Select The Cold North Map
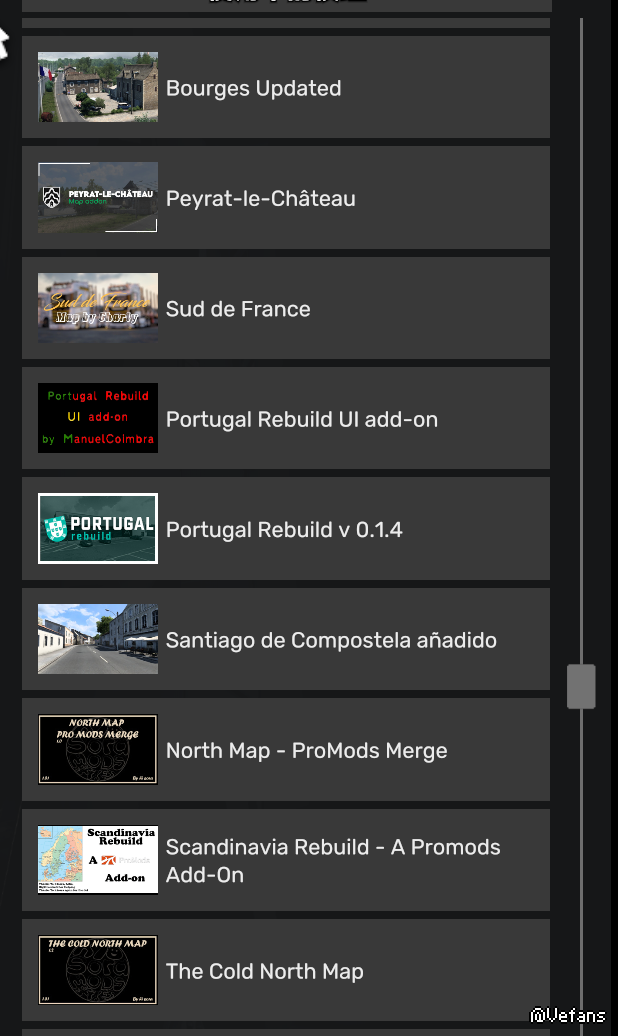618x1036 pixels. click(x=285, y=971)
